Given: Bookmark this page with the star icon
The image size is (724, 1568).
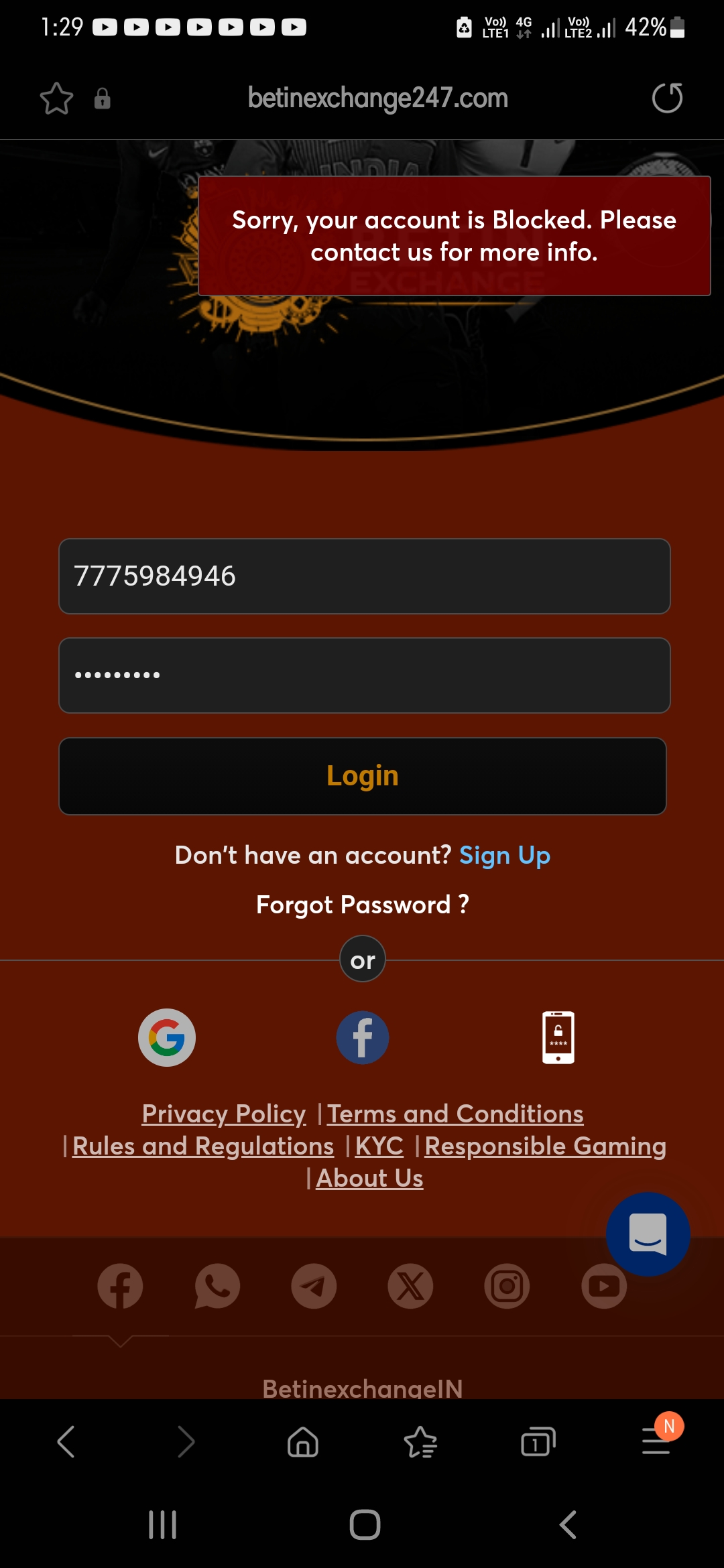Looking at the screenshot, I should pyautogui.click(x=56, y=99).
